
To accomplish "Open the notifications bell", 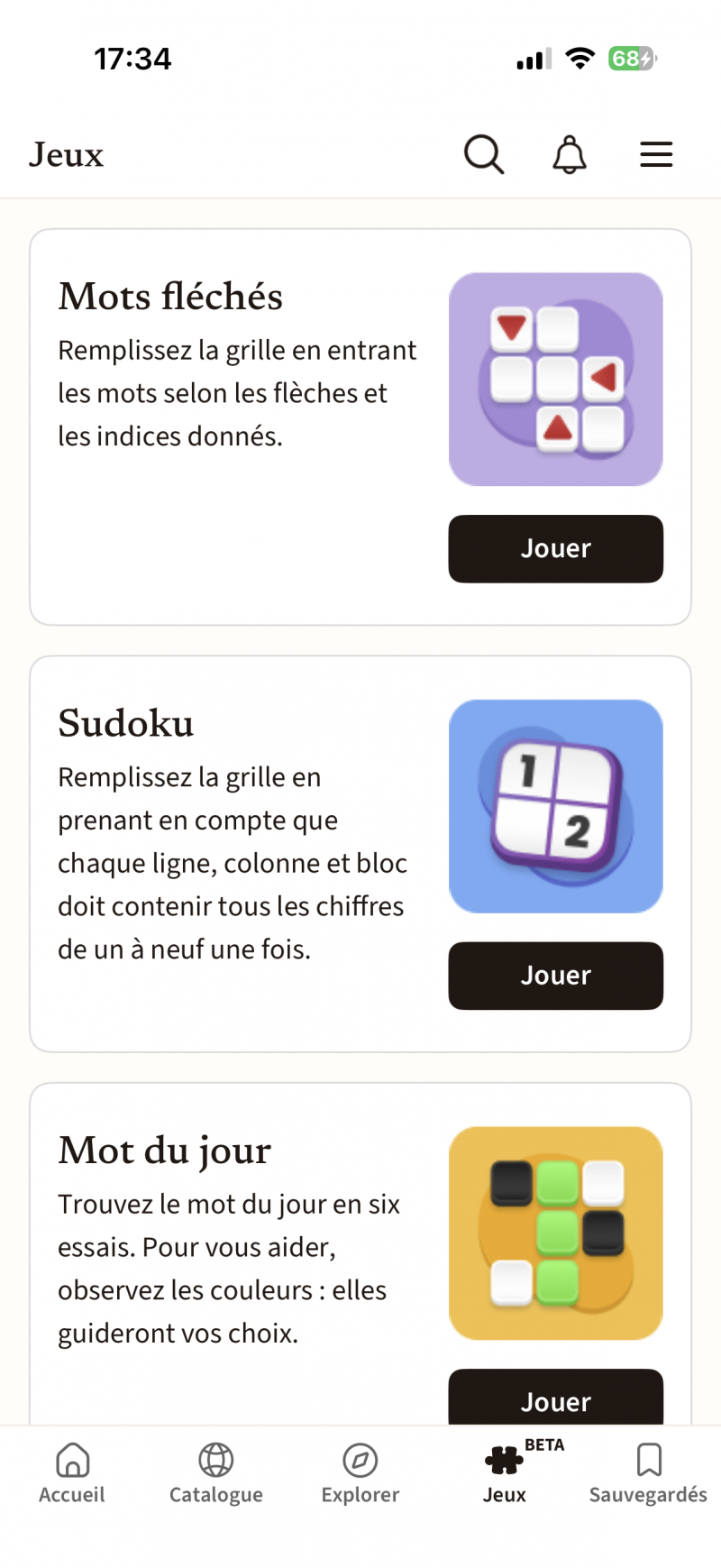I will (x=570, y=154).
